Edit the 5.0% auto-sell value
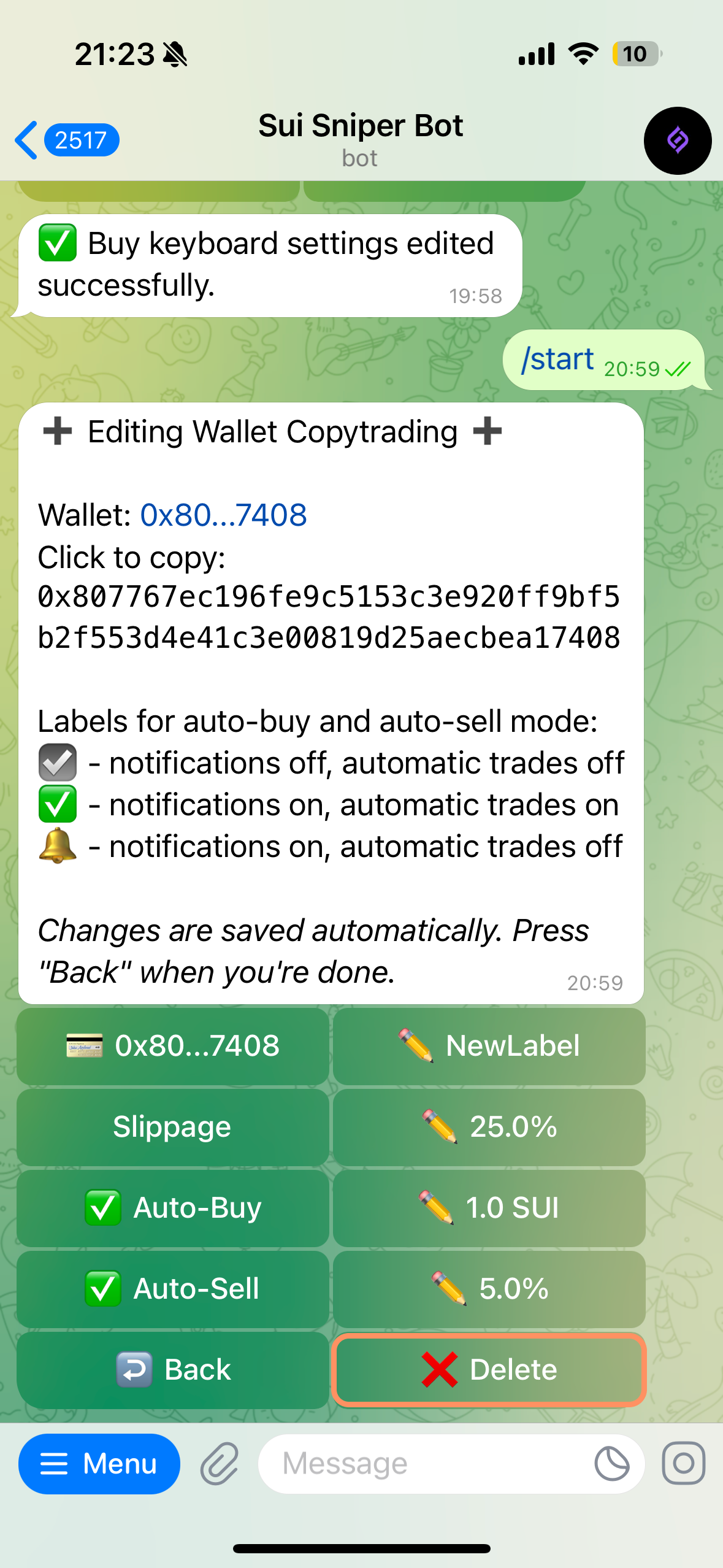This screenshot has height=1568, width=723. [x=489, y=1289]
